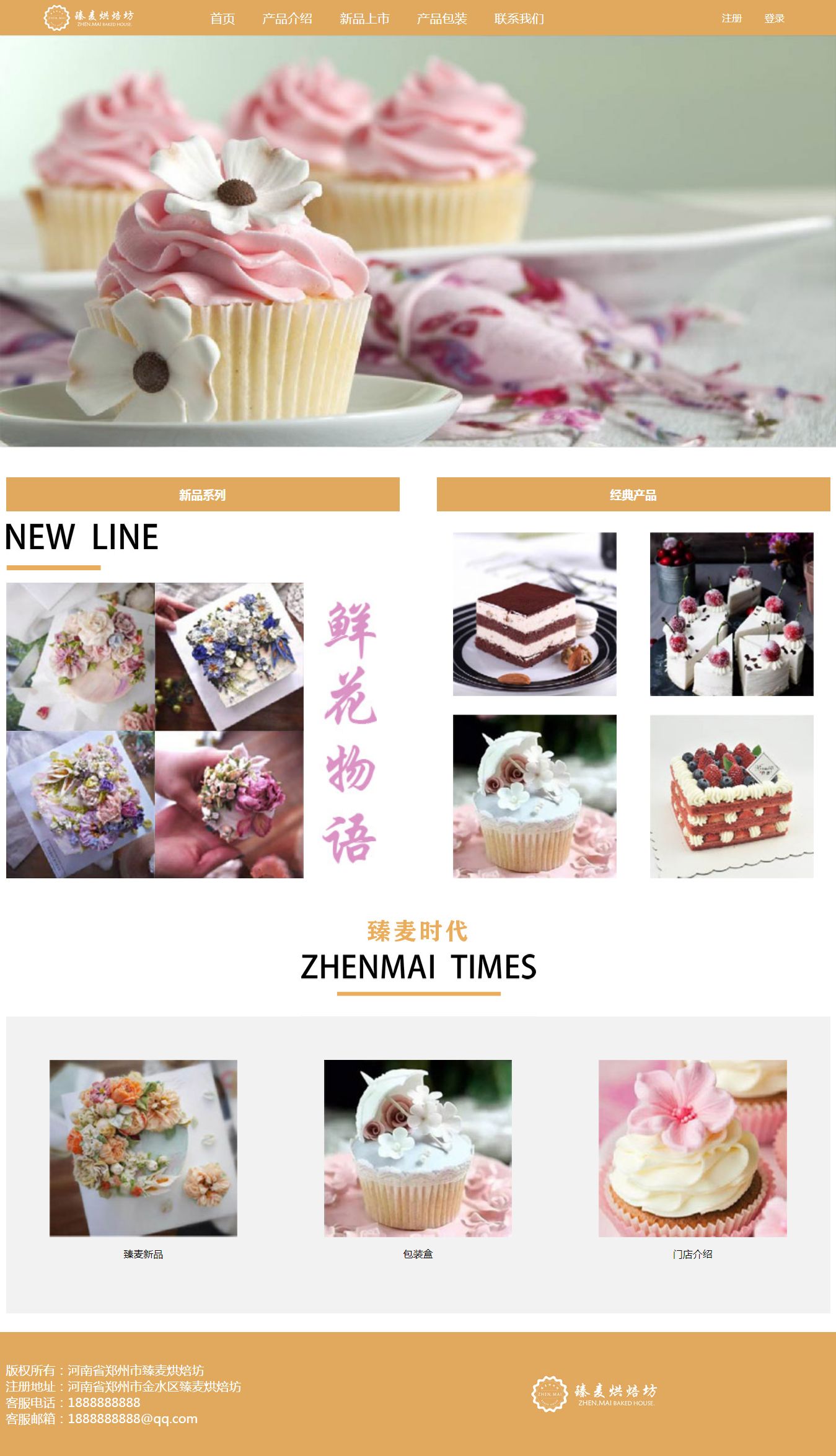The width and height of the screenshot is (836, 1456).
Task: Open the 门店介绍 card
Action: [692, 1148]
